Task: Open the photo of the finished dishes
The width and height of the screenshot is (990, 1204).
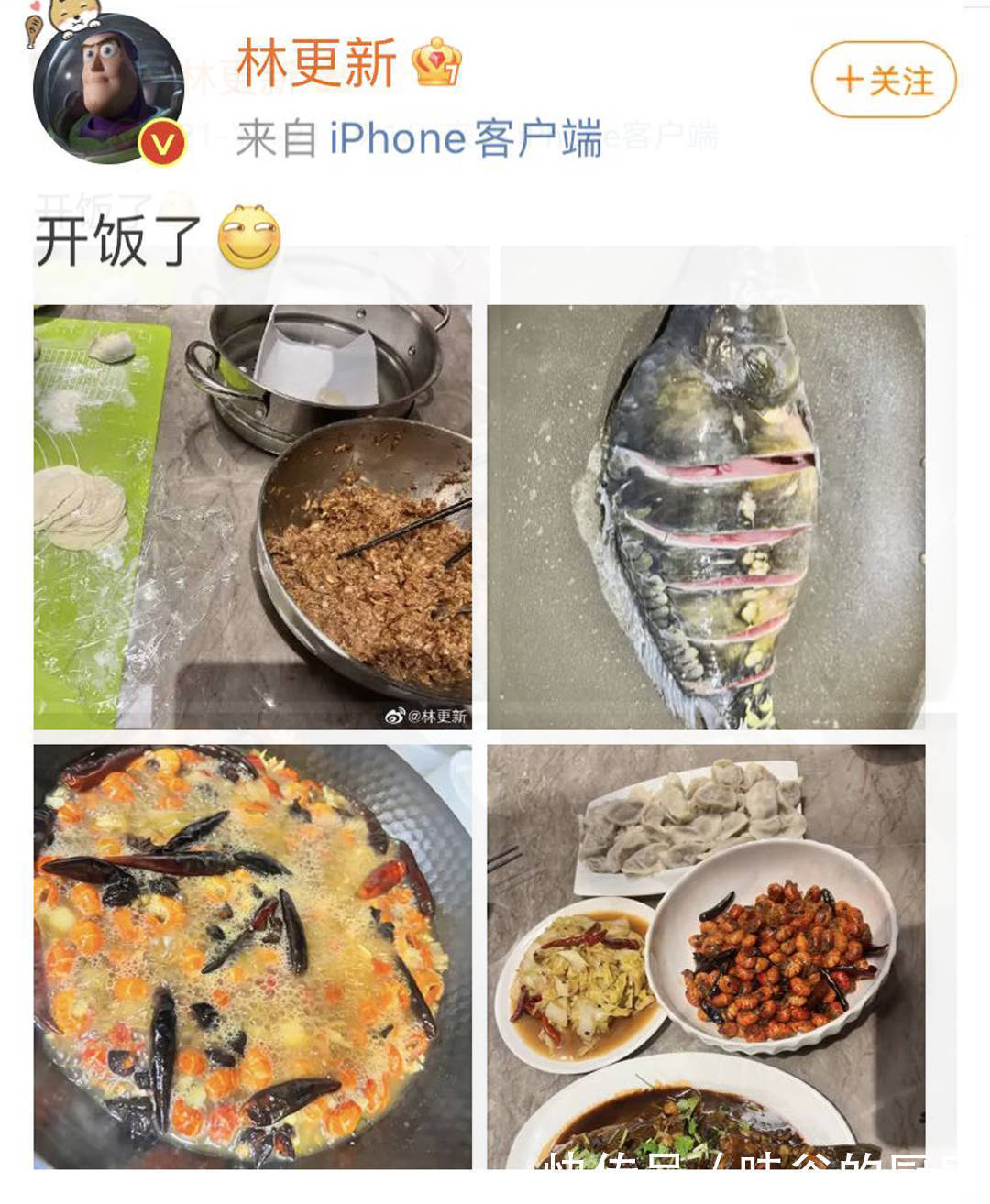Action: (706, 956)
